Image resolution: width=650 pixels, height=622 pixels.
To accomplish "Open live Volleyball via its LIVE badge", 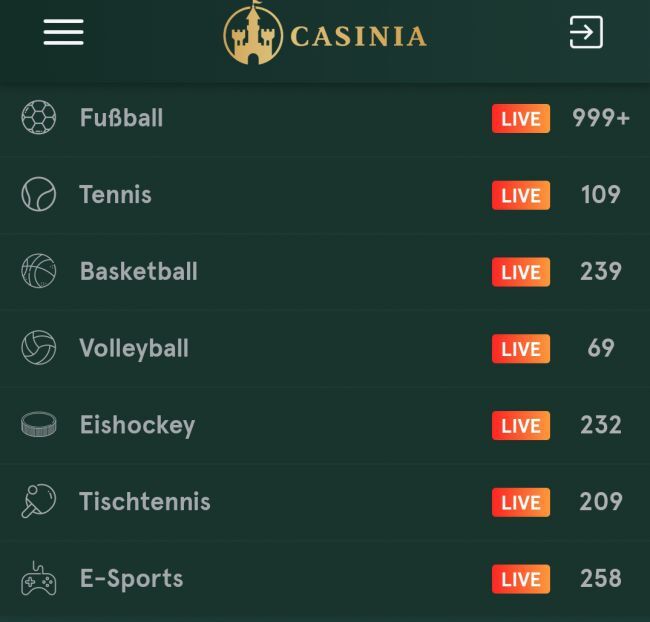I will click(520, 349).
